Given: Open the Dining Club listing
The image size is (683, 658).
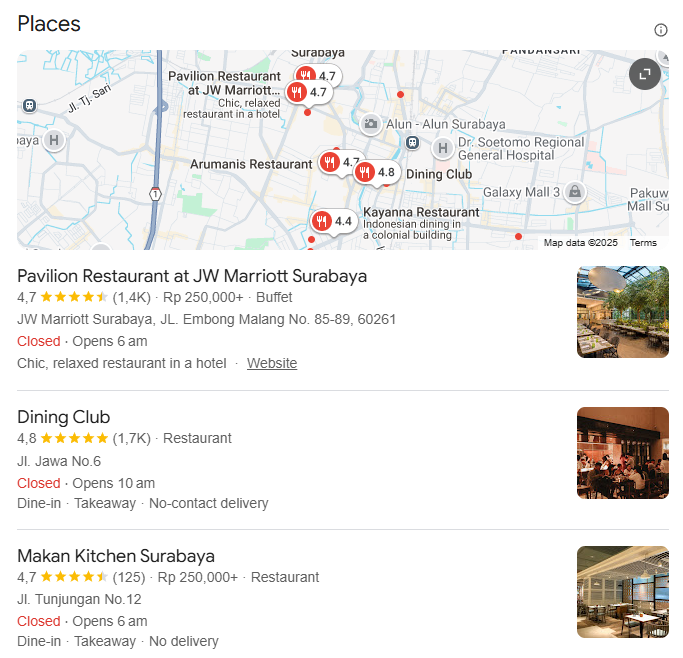Looking at the screenshot, I should [64, 417].
